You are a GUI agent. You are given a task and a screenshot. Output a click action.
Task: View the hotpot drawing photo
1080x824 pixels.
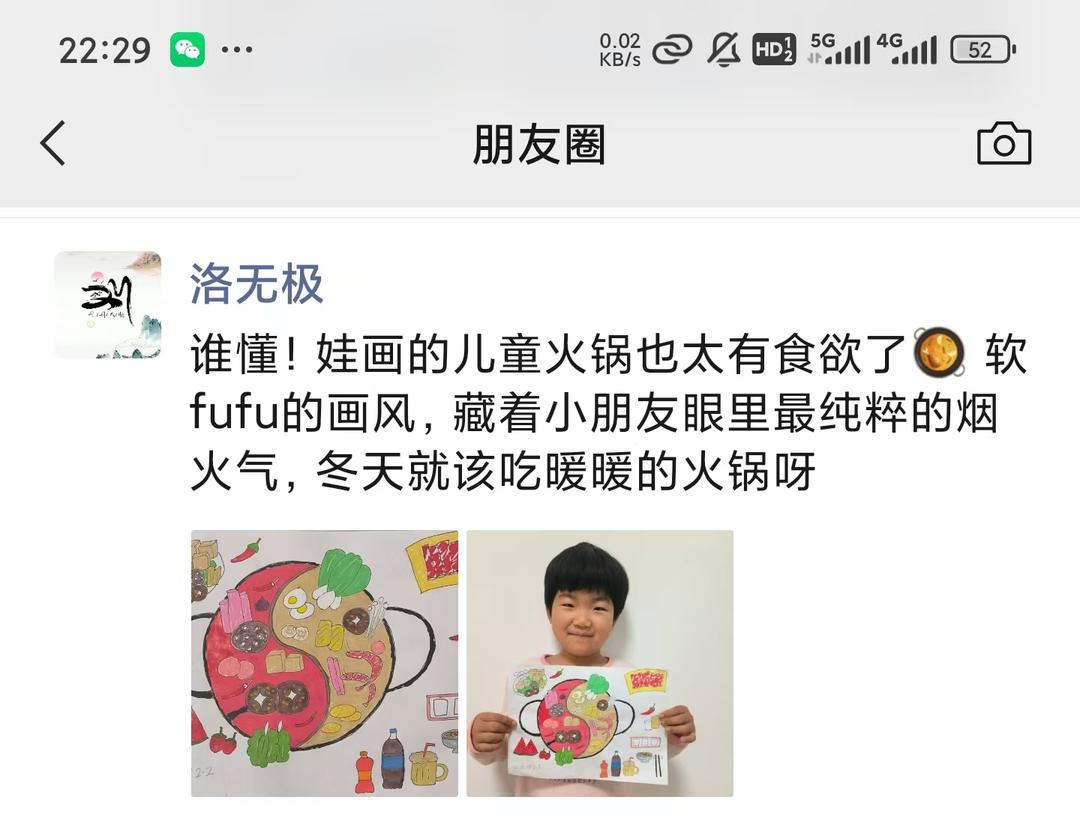(x=324, y=663)
